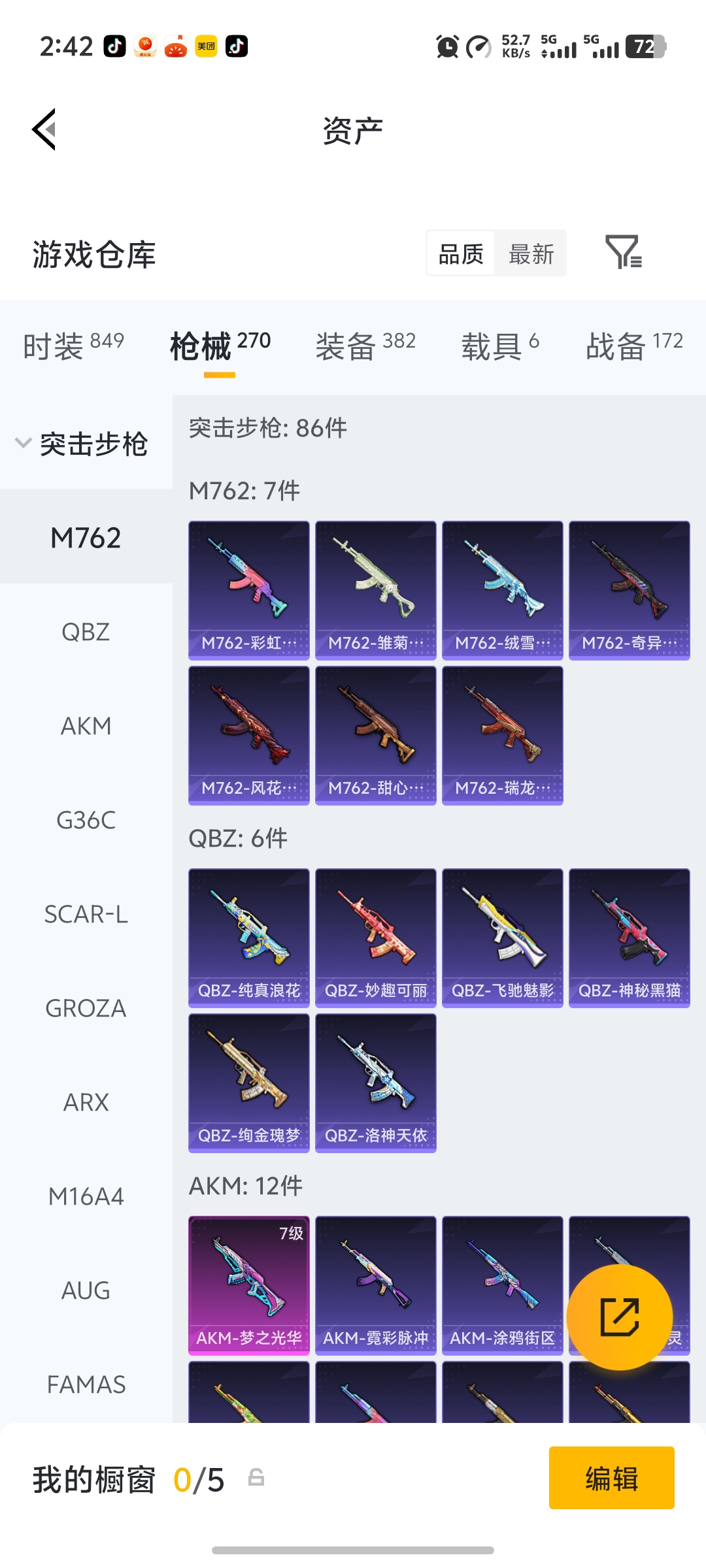Open the QBZ-洛神天依 skin tile
This screenshot has height=1568, width=706.
(375, 1083)
